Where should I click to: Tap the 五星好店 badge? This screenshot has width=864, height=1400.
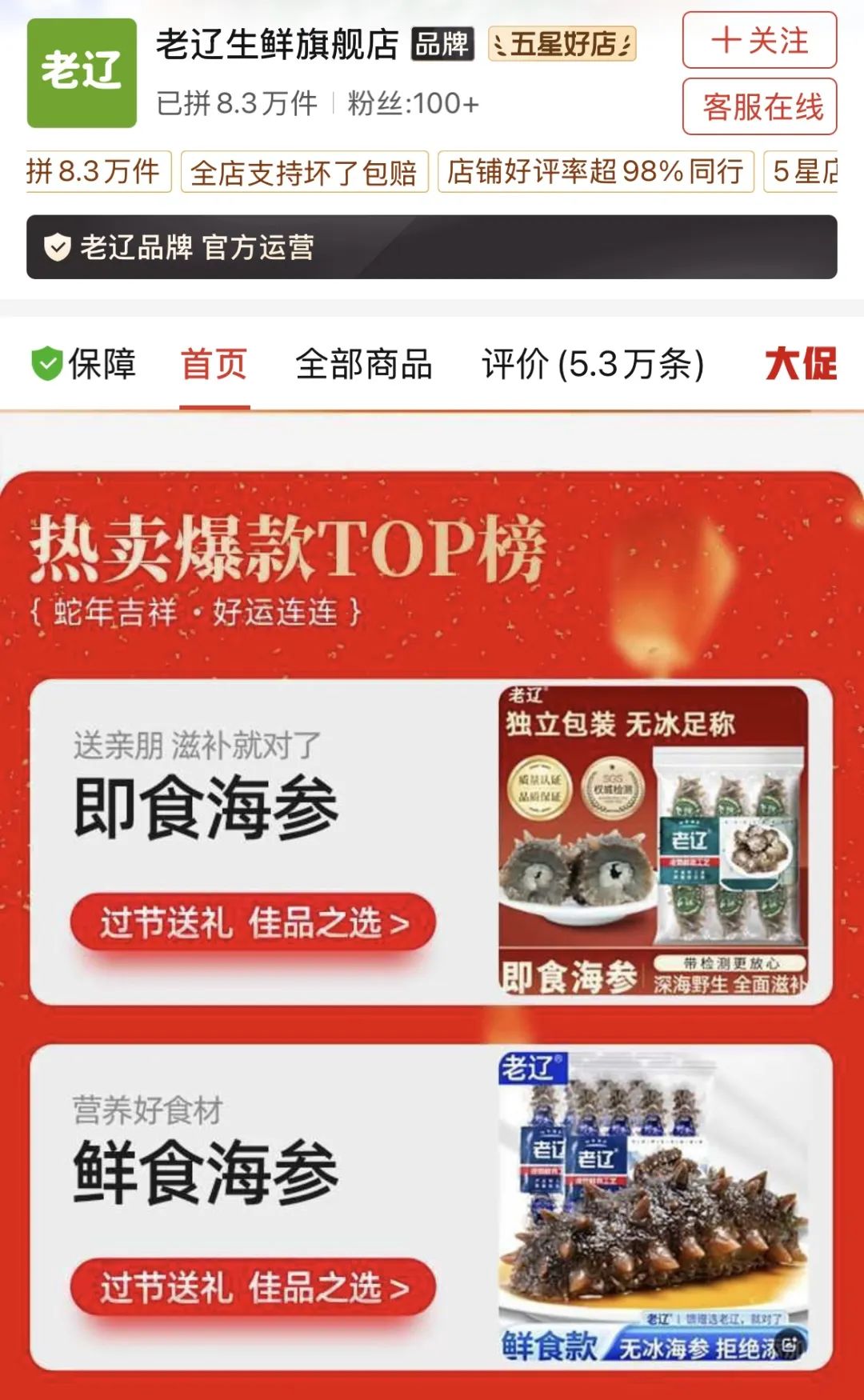[562, 44]
